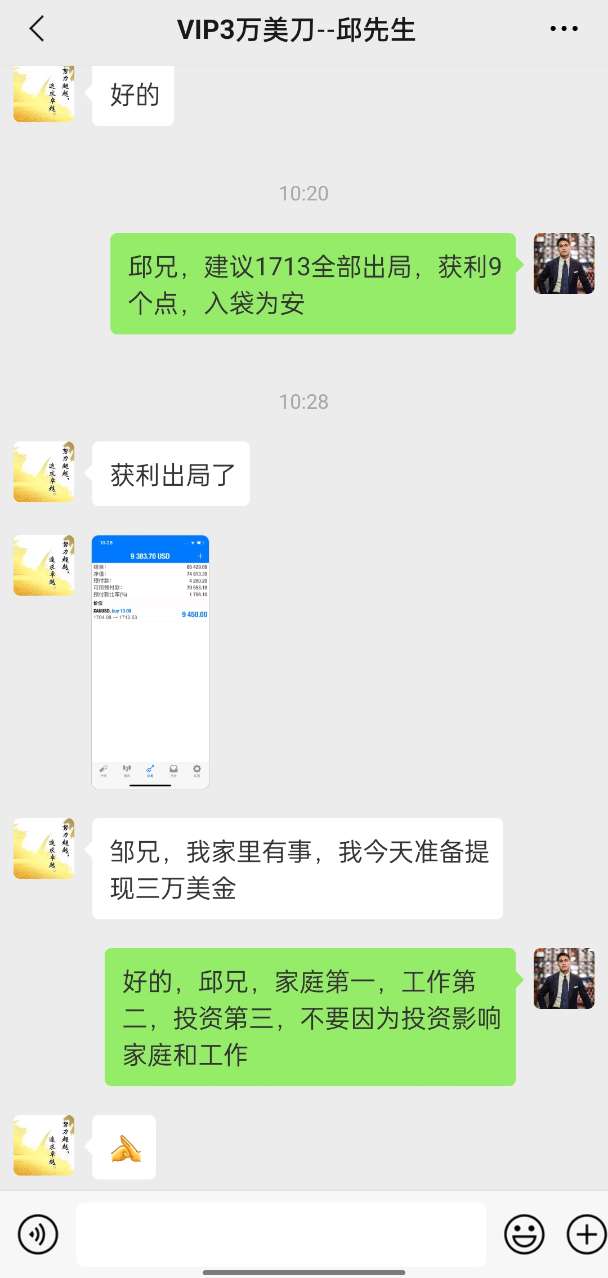Open own avatar next to 建议1713全部出局
Viewport: 608px width, 1278px height.
pos(564,264)
